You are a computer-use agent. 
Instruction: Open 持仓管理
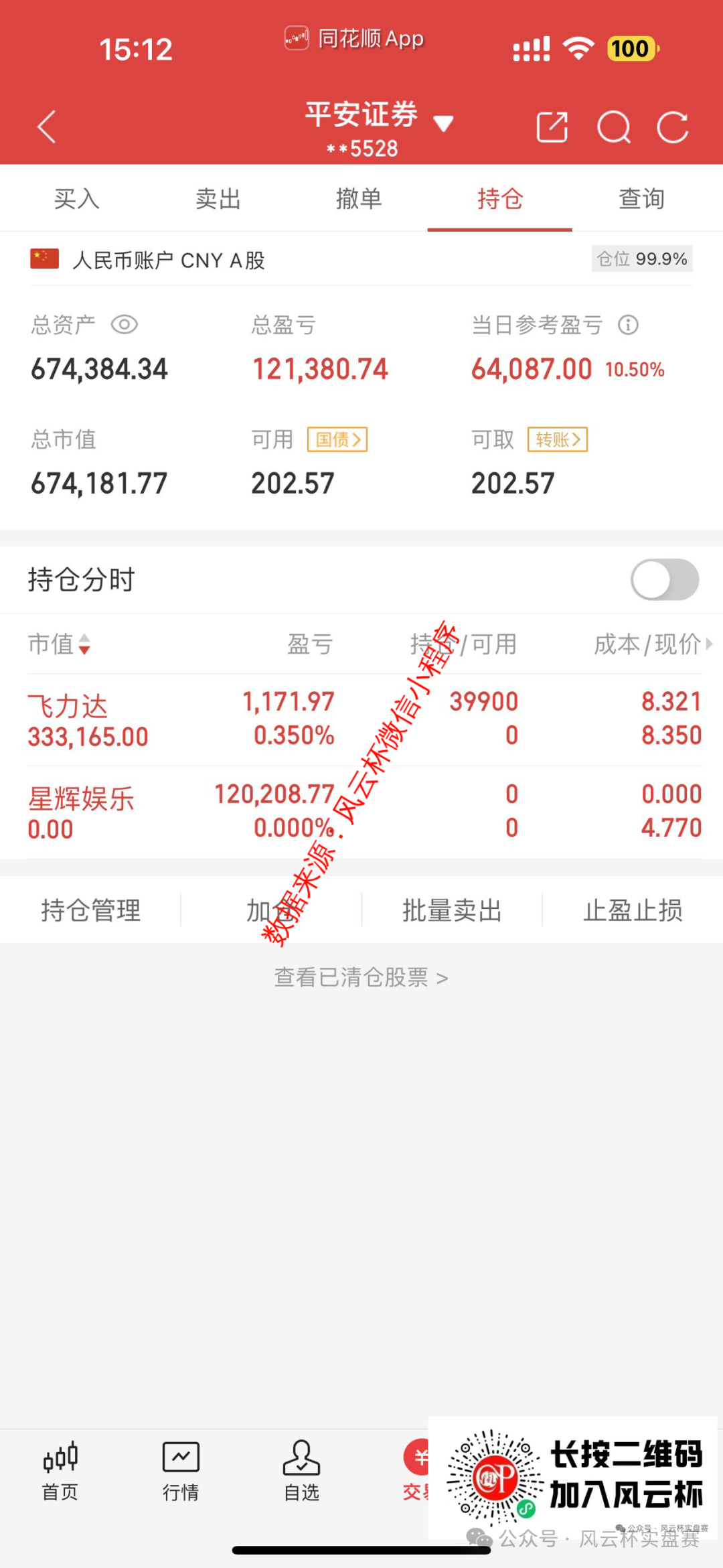coord(90,910)
